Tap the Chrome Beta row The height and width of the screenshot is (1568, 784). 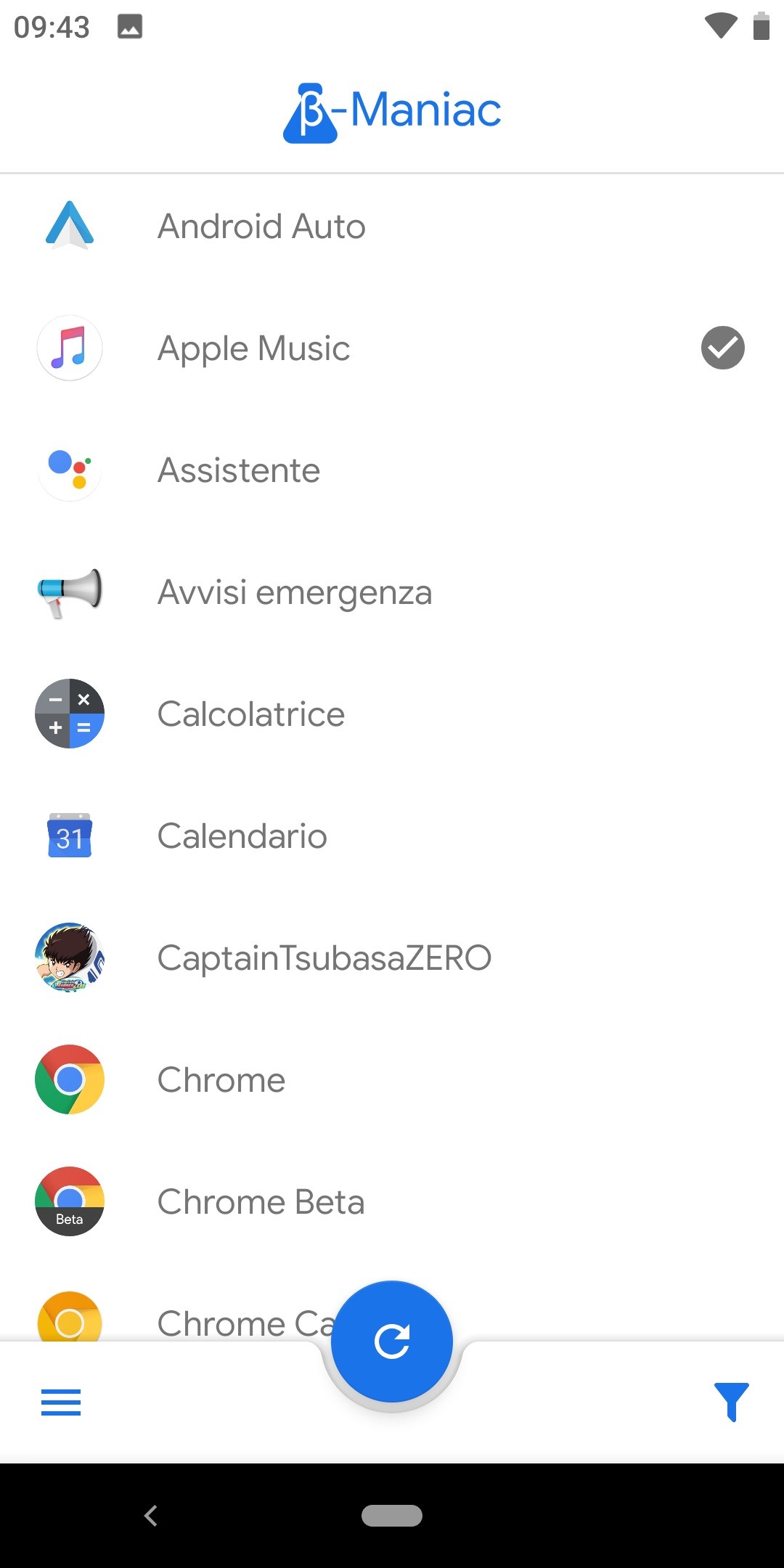(x=261, y=1202)
